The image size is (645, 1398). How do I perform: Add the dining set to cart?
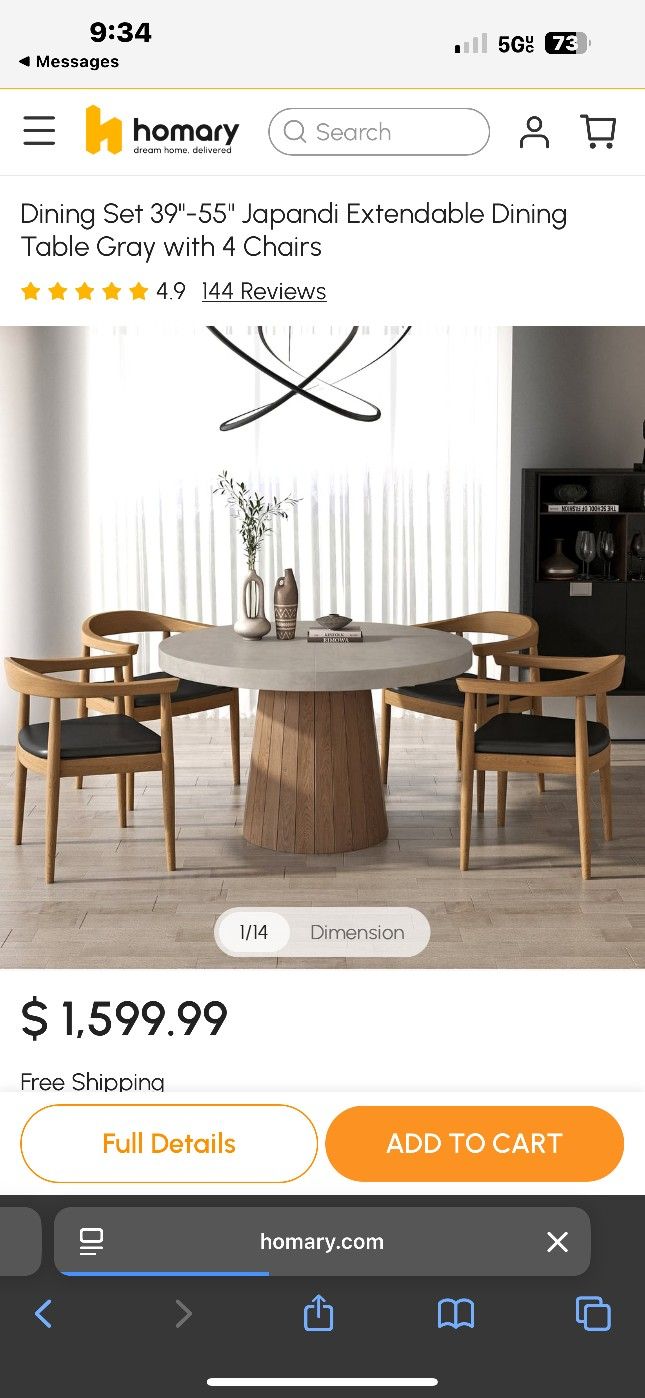474,1143
